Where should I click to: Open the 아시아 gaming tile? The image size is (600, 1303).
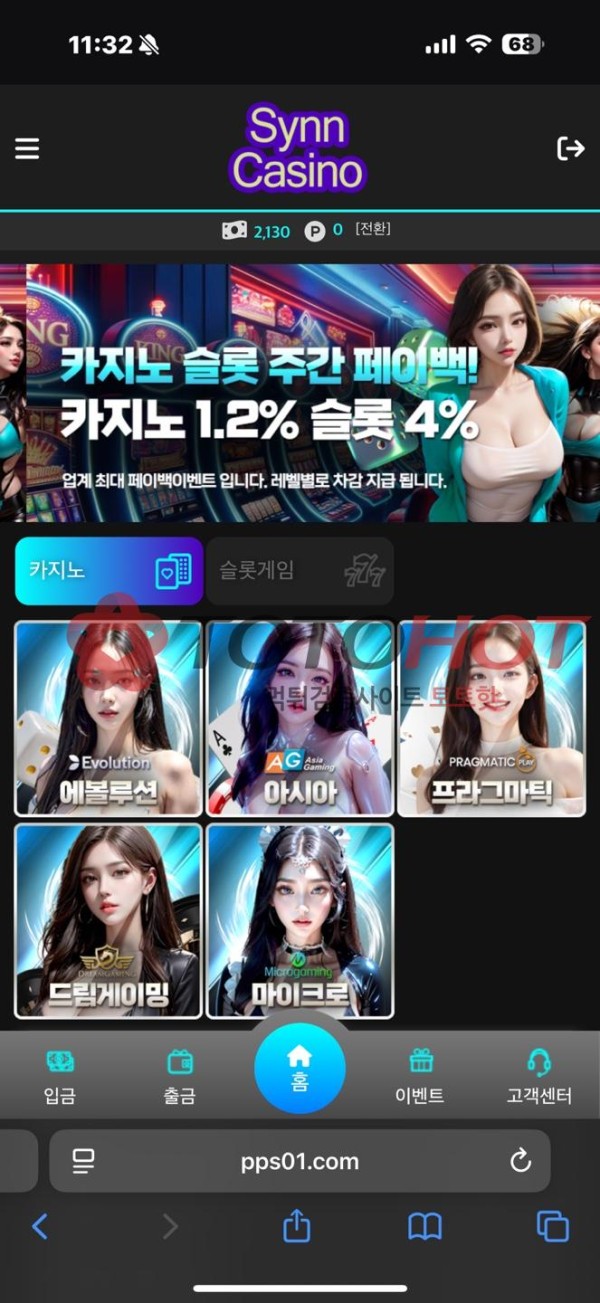point(300,718)
